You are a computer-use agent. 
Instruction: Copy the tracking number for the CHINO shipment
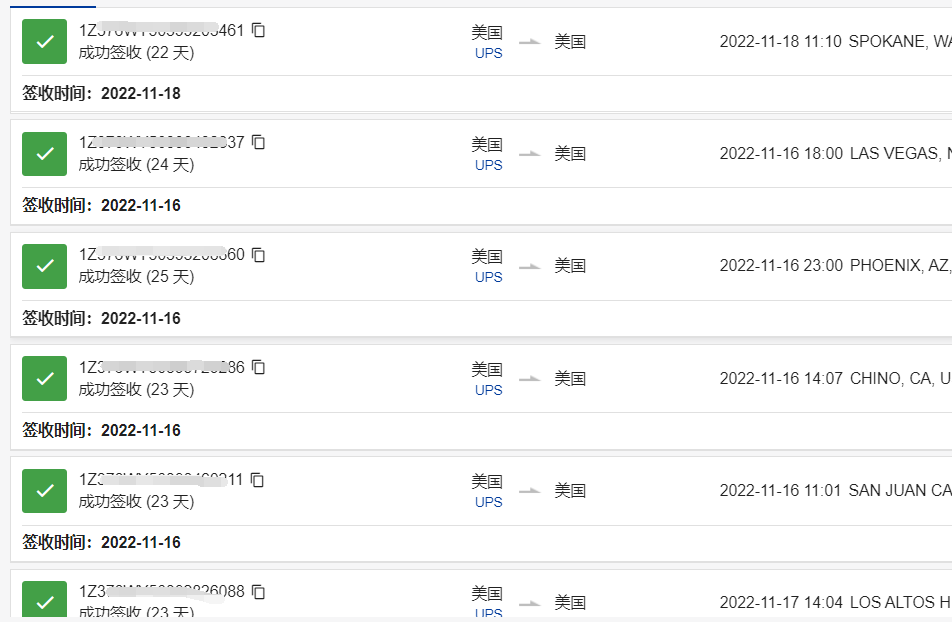tap(259, 368)
